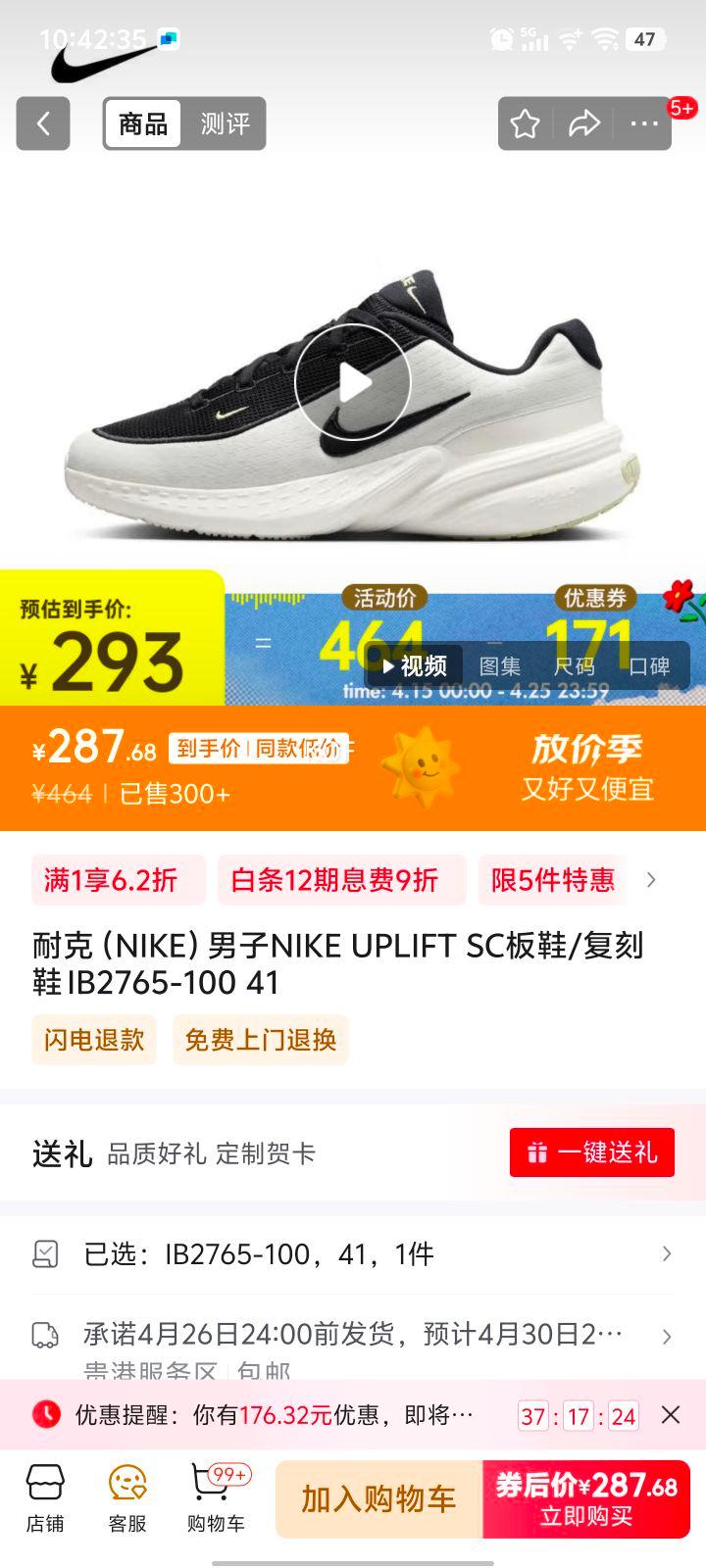Stay on the 商品 tab

click(141, 123)
